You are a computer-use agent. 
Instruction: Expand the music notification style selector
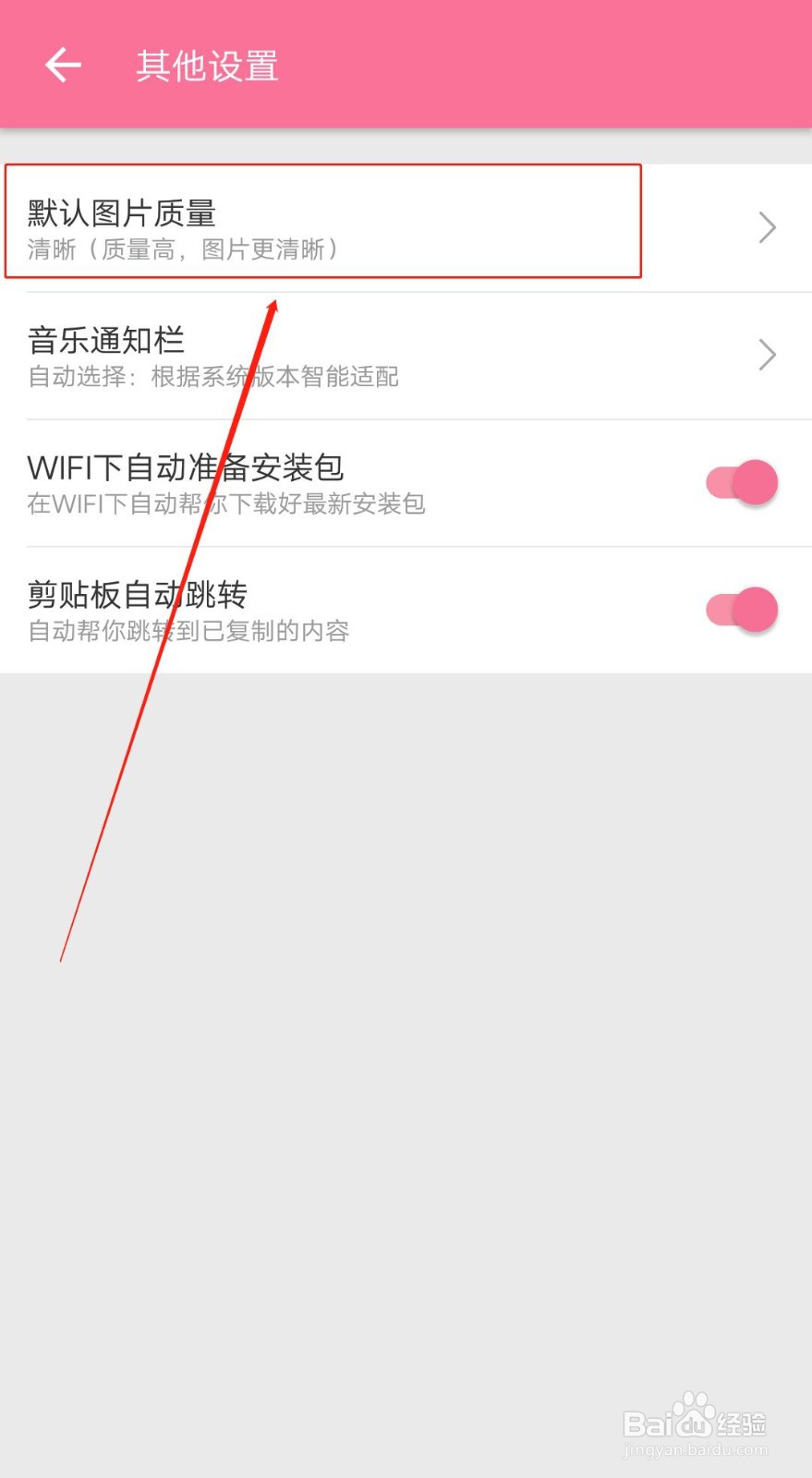tap(767, 355)
